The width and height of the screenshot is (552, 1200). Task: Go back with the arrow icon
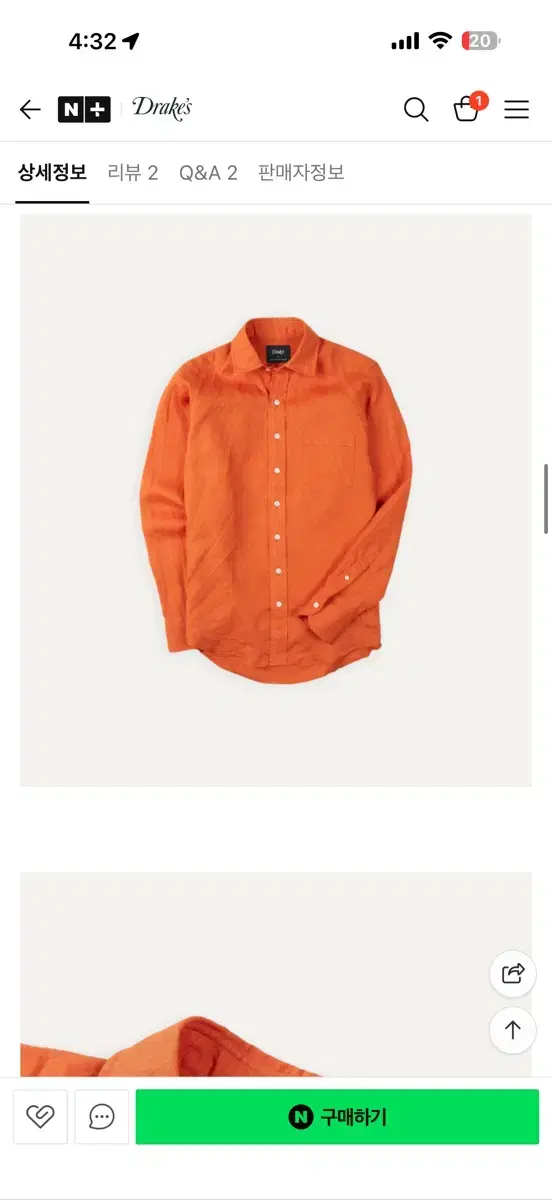coord(30,110)
